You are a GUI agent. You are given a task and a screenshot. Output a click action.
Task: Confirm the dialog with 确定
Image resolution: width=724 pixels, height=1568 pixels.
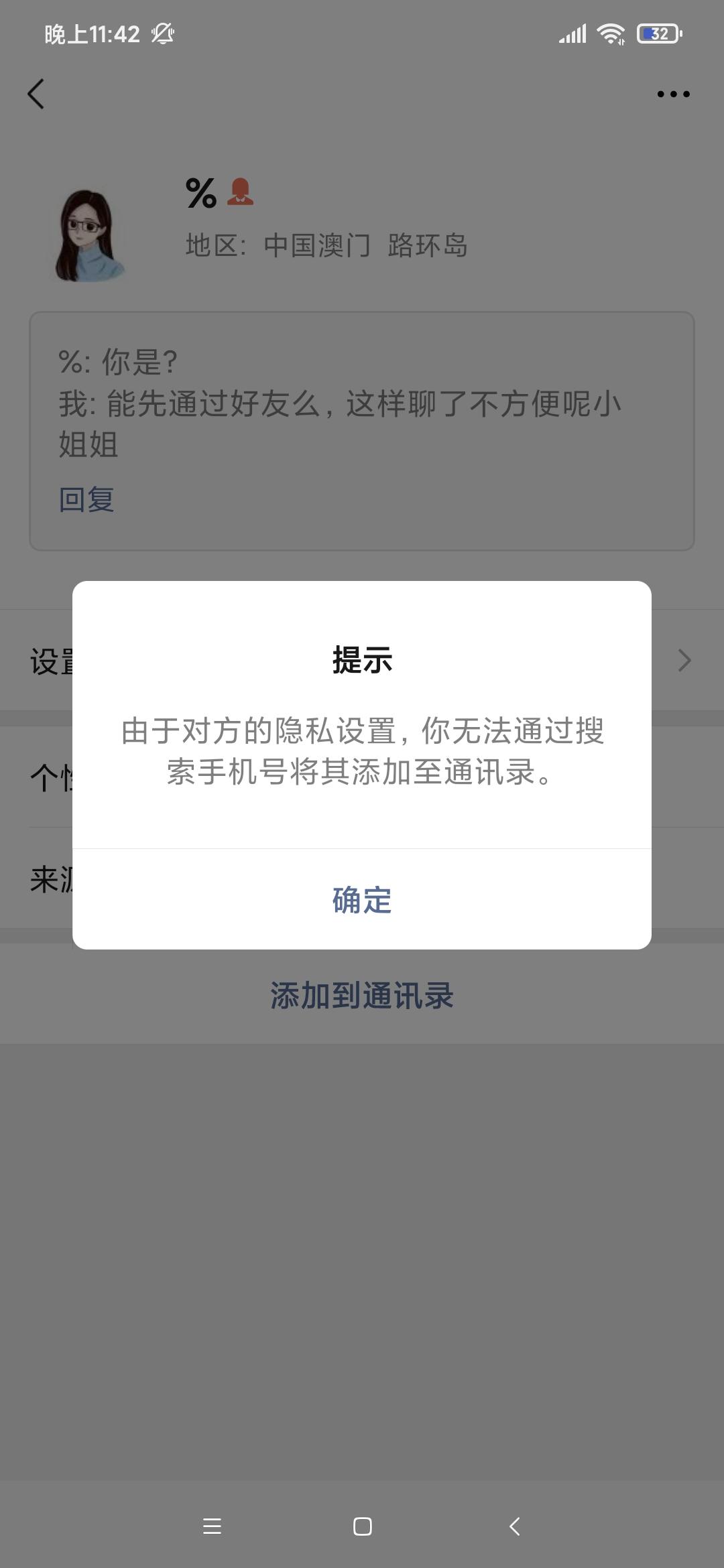click(362, 899)
